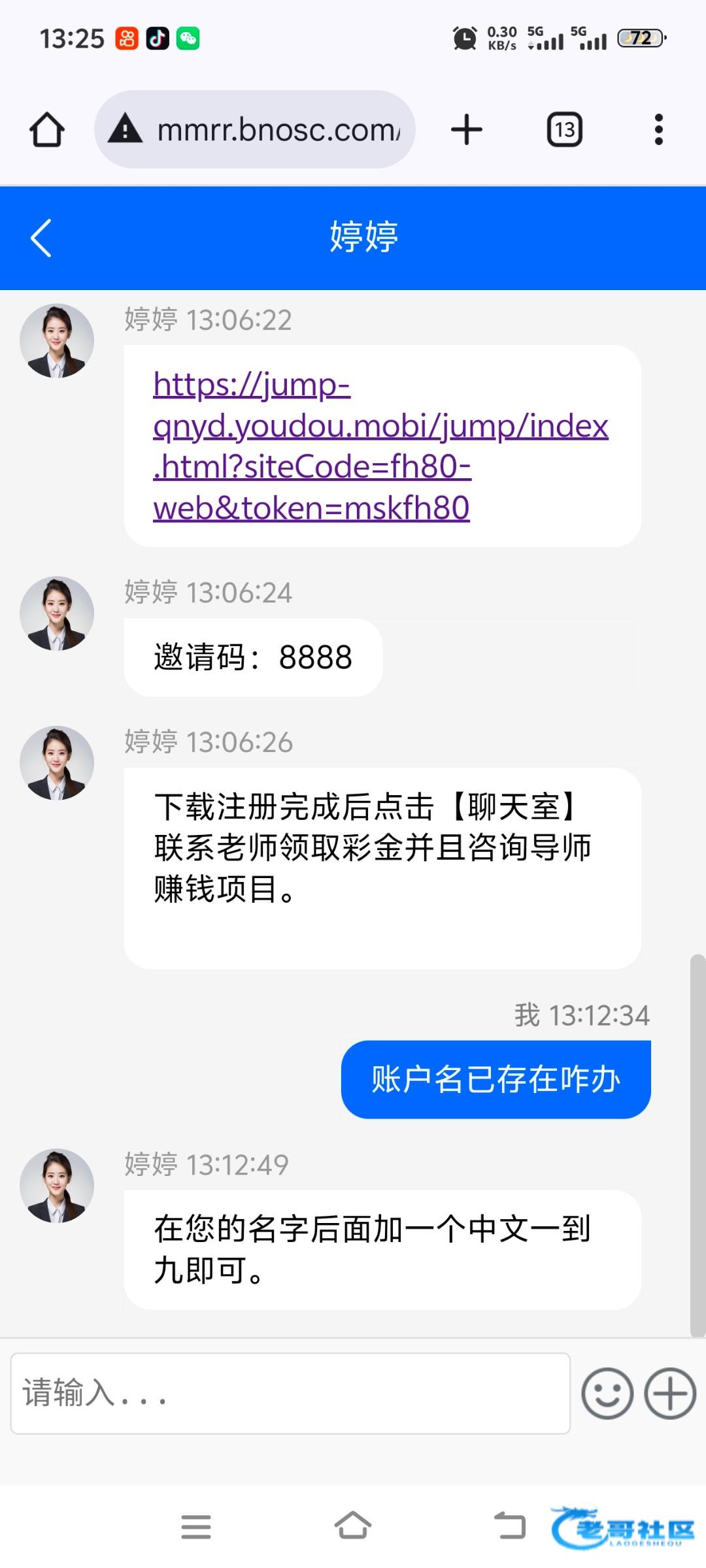The height and width of the screenshot is (1568, 706).
Task: Open the browser home page
Action: click(x=47, y=129)
